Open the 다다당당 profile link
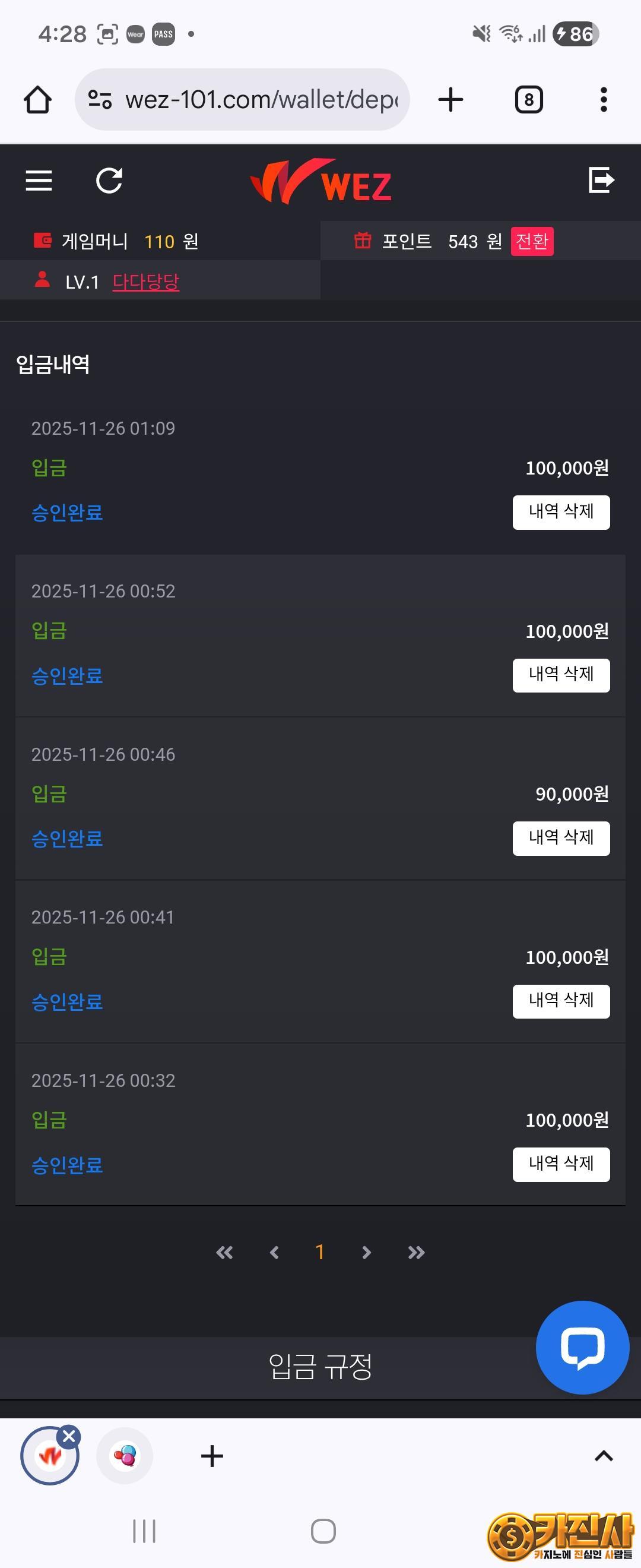The image size is (641, 1568). coord(146,282)
